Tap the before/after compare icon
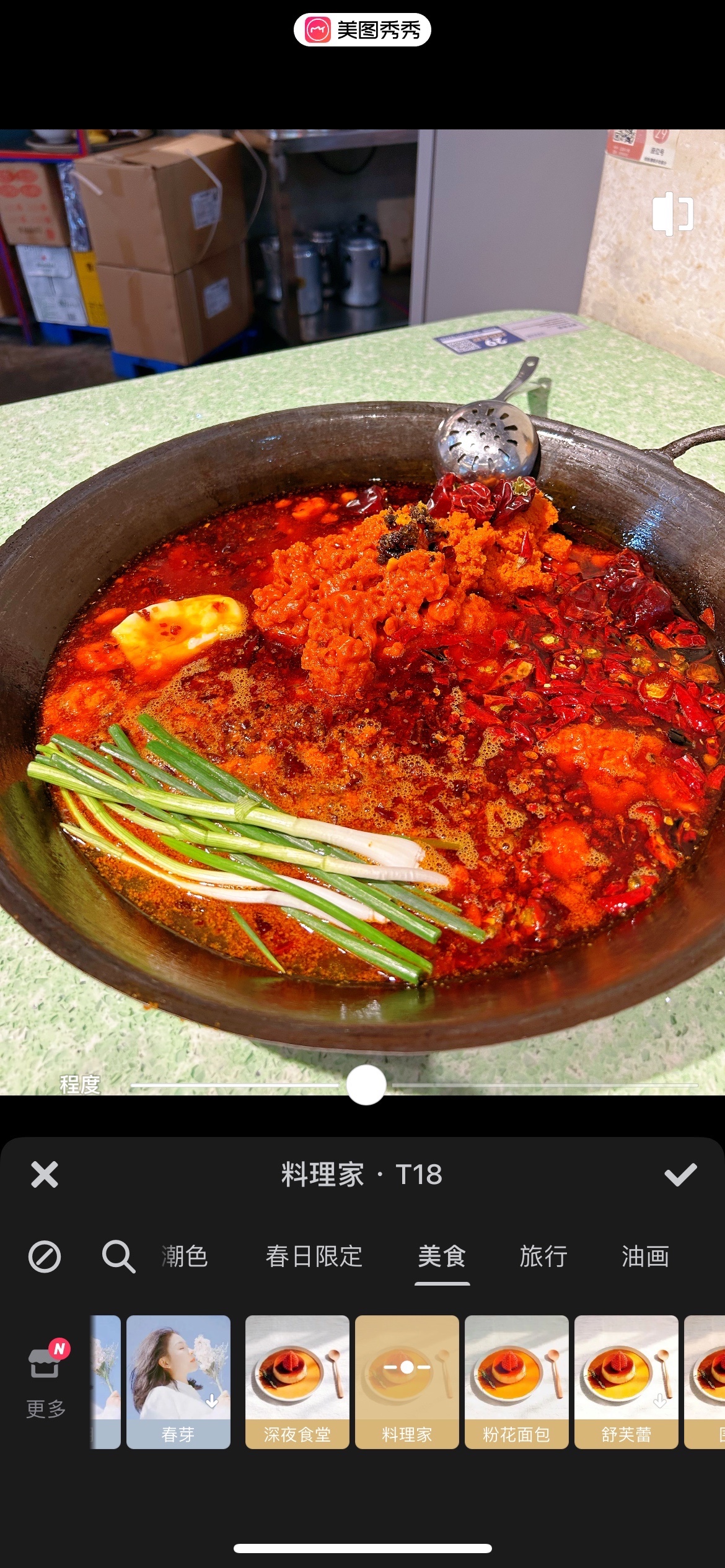 [x=673, y=214]
